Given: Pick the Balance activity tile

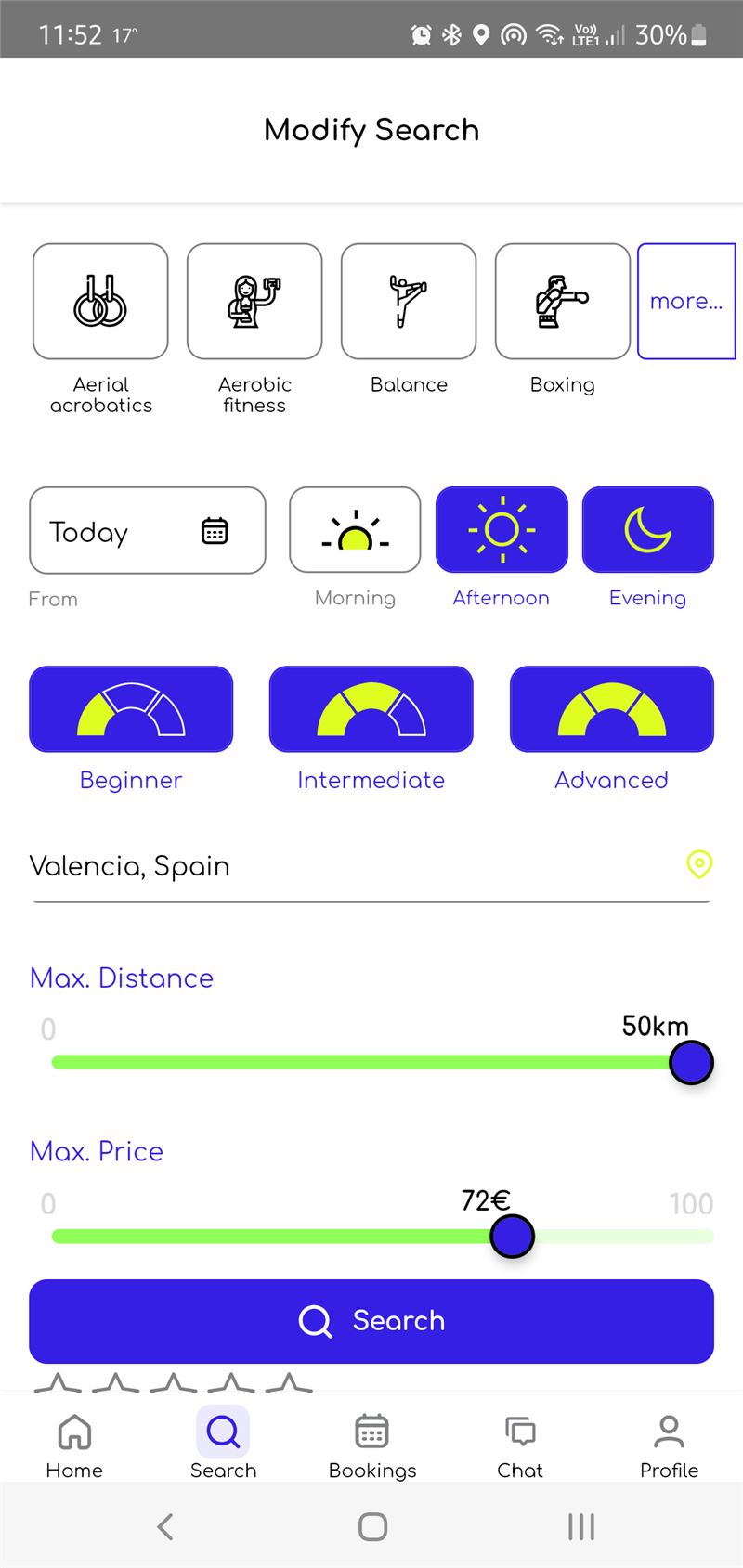Looking at the screenshot, I should click(409, 302).
